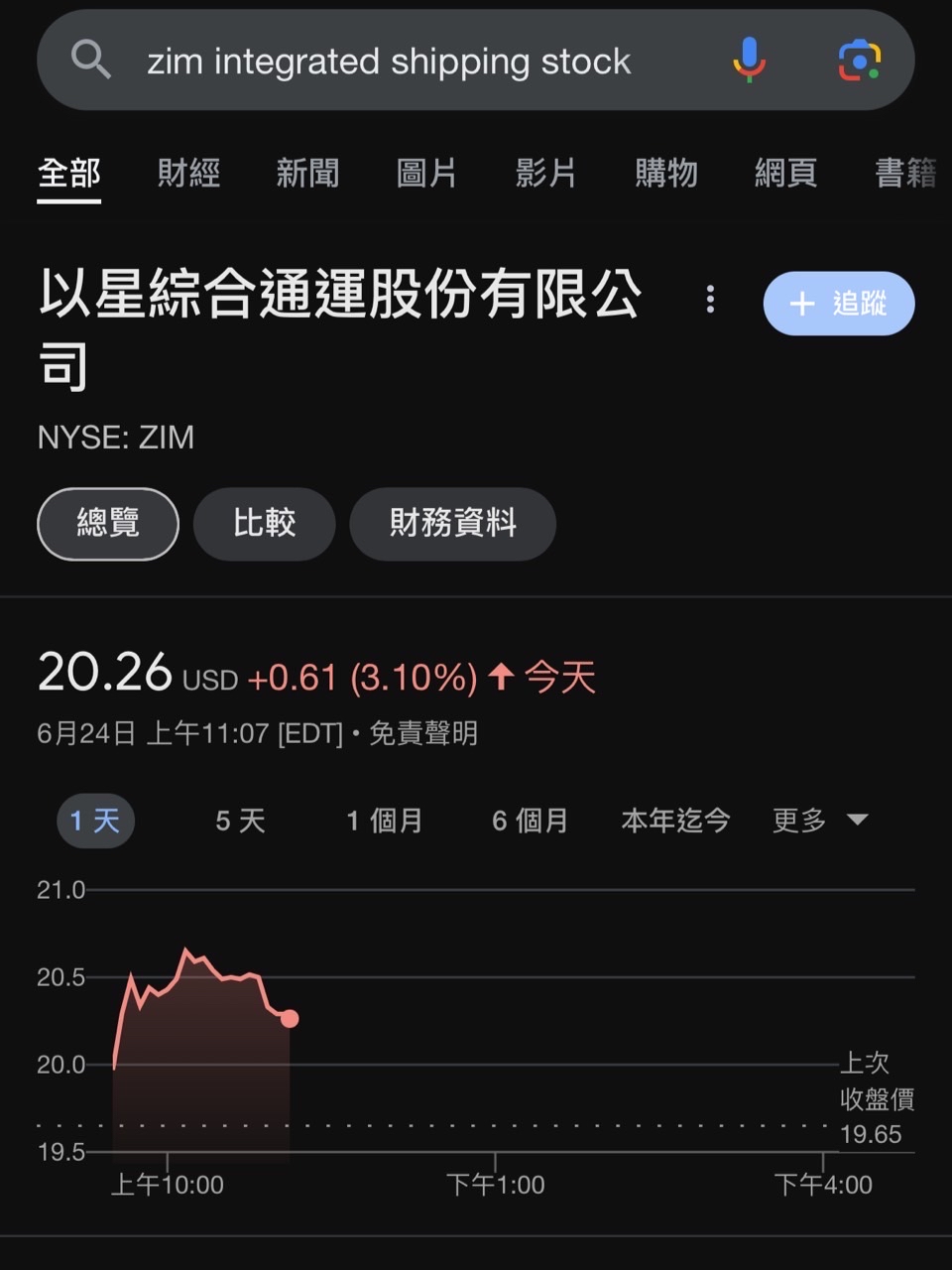This screenshot has height=1270, width=952.
Task: Show the 5 天 chart range
Action: tap(240, 821)
